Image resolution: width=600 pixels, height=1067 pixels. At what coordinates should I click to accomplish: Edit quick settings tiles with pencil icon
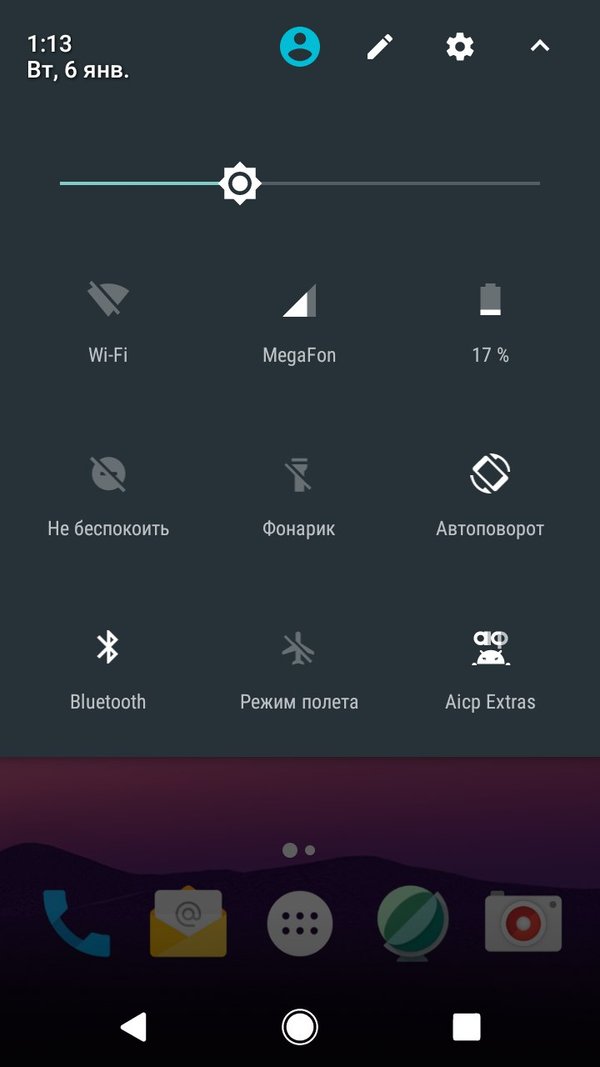coord(380,47)
